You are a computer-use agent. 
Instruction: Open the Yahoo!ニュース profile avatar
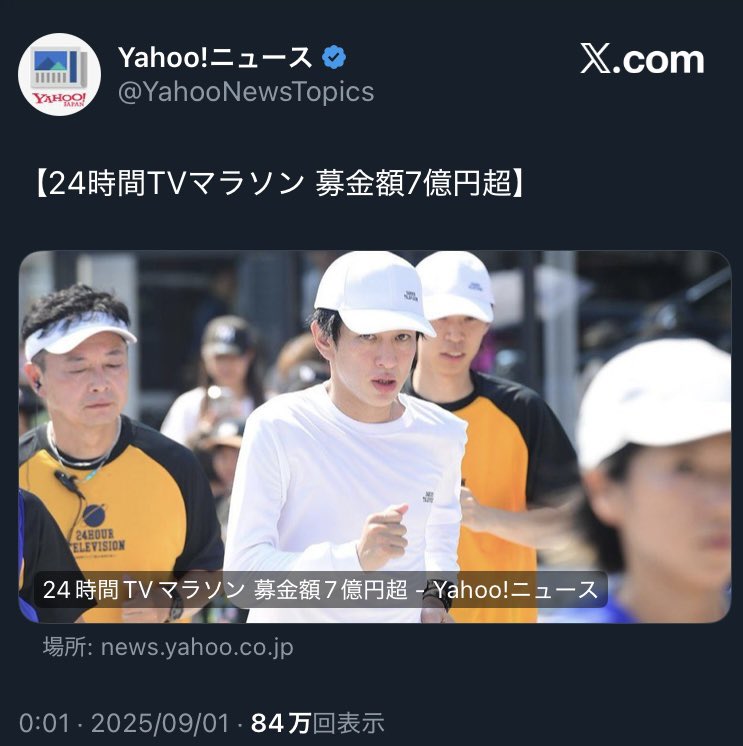click(x=60, y=74)
